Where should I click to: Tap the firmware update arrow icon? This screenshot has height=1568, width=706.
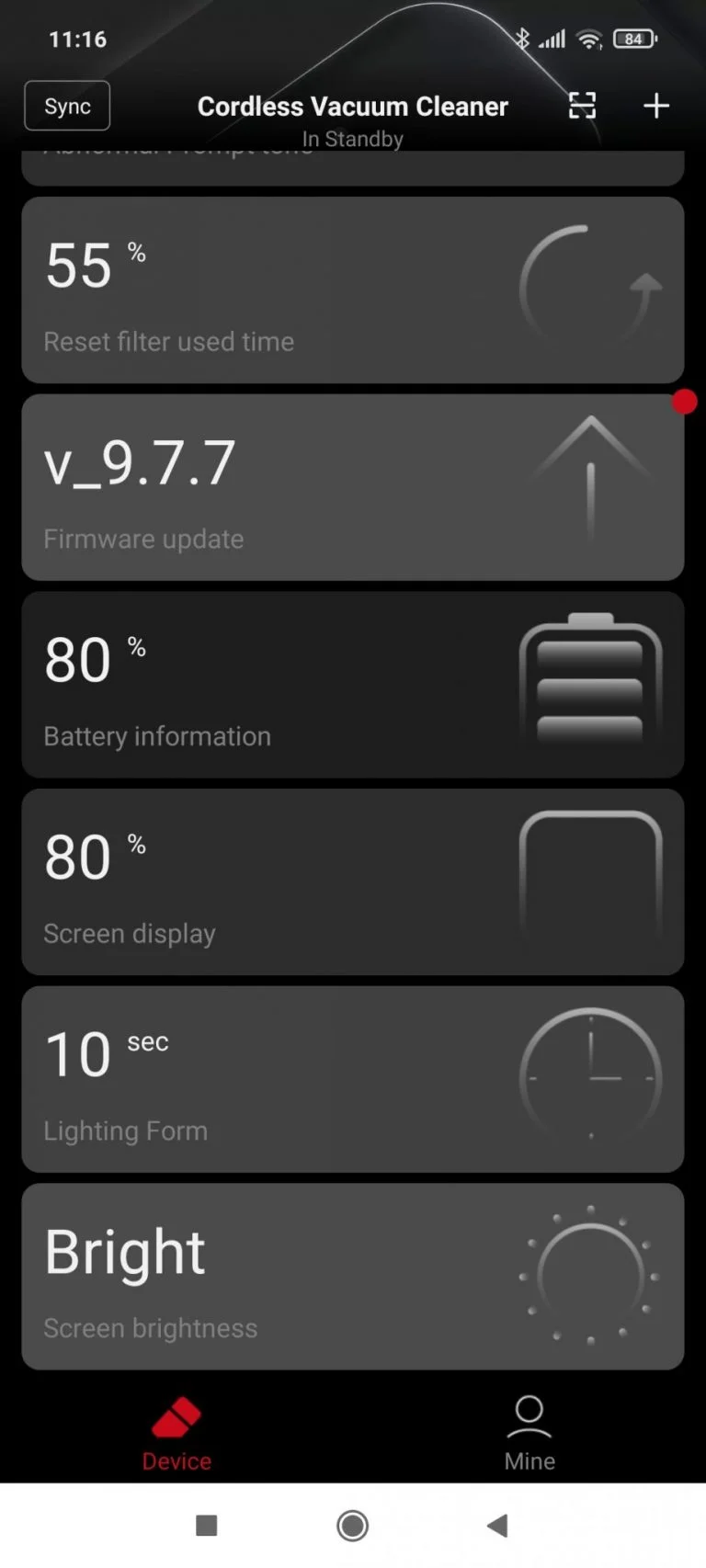click(591, 478)
